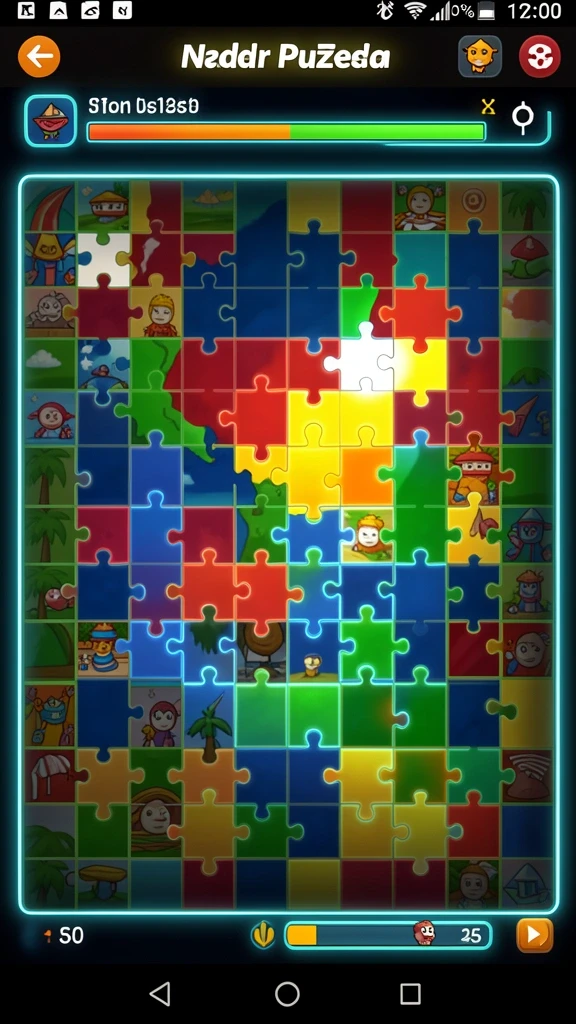576x1024 pixels.
Task: Tap the yellow X icon
Action: tap(488, 107)
